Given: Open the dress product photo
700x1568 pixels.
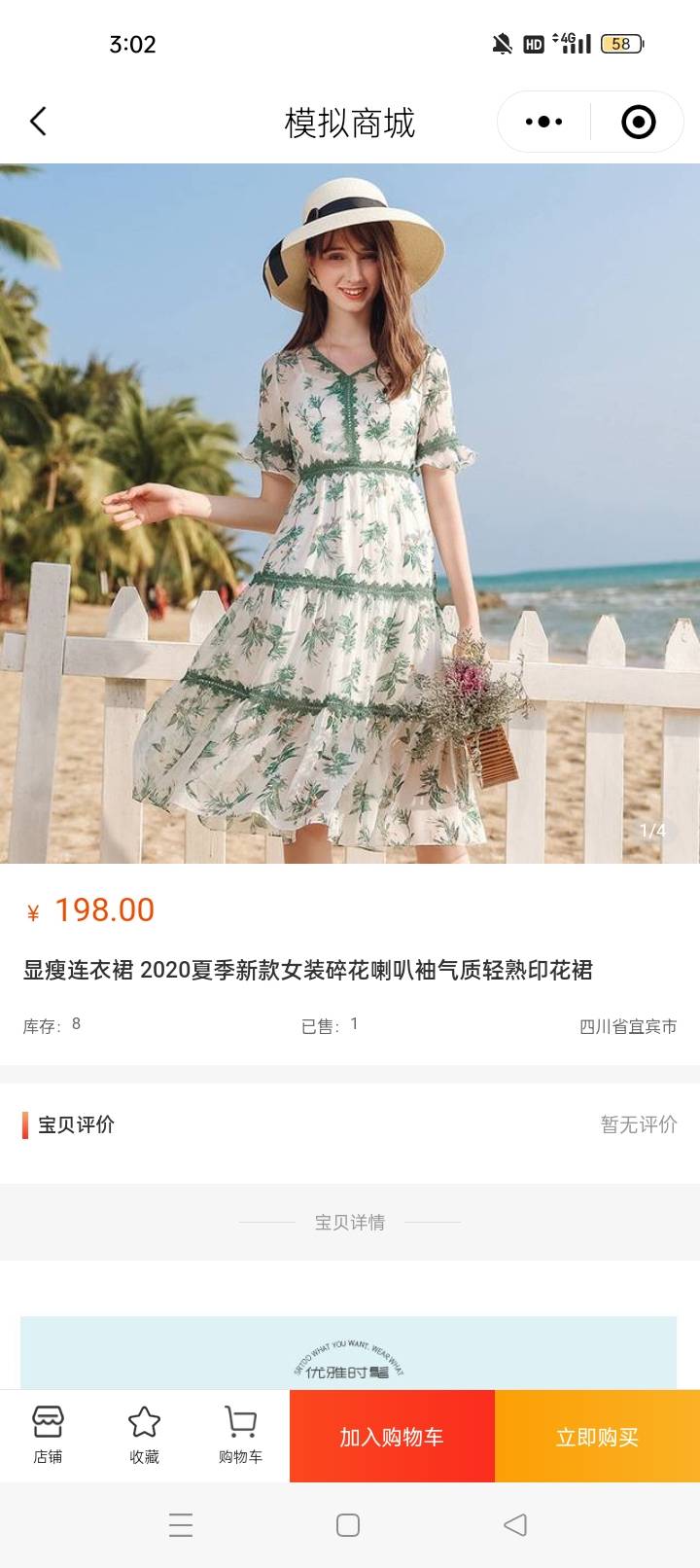Looking at the screenshot, I should (350, 514).
